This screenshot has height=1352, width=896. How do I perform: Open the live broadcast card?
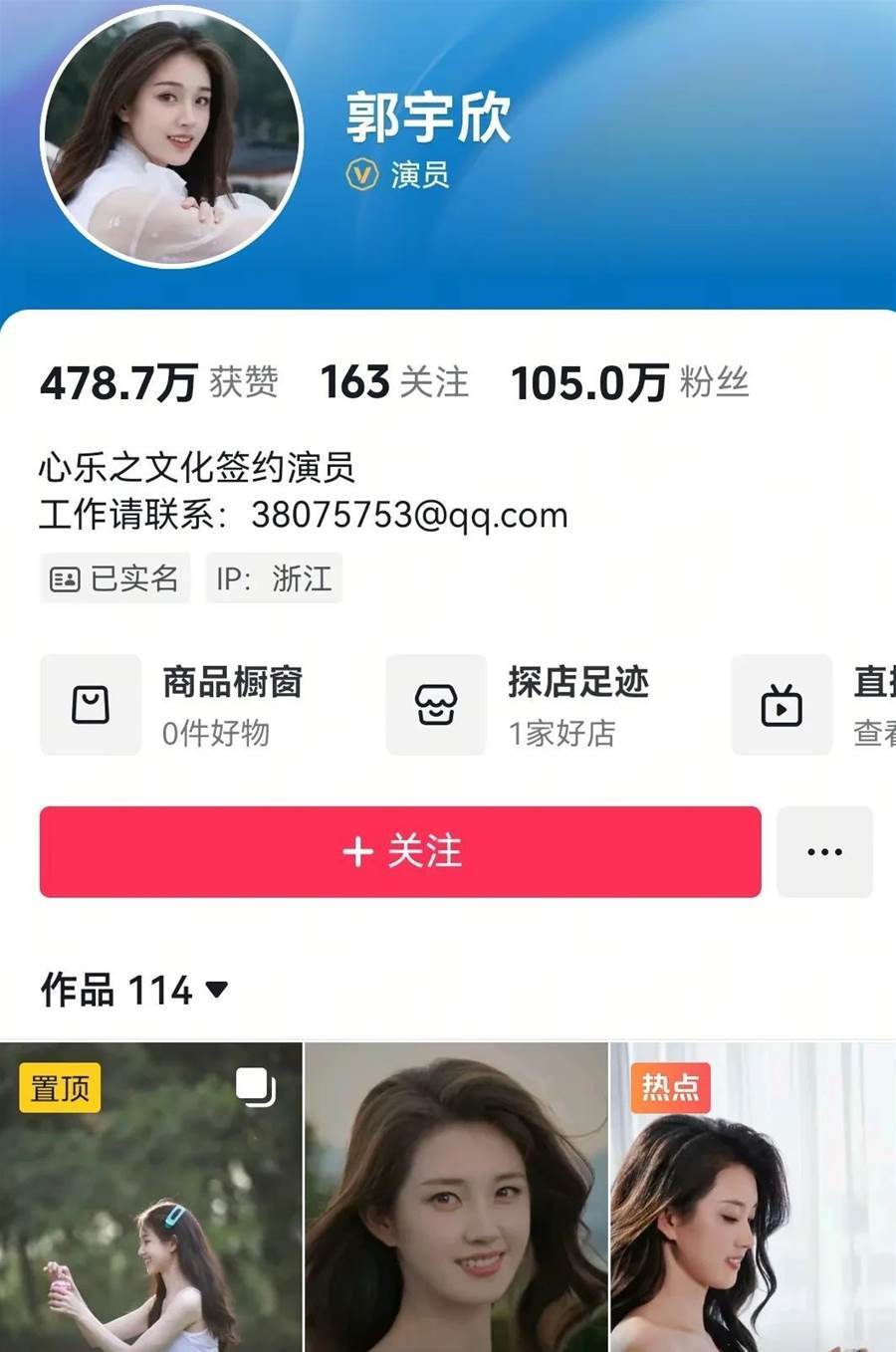[x=811, y=705]
